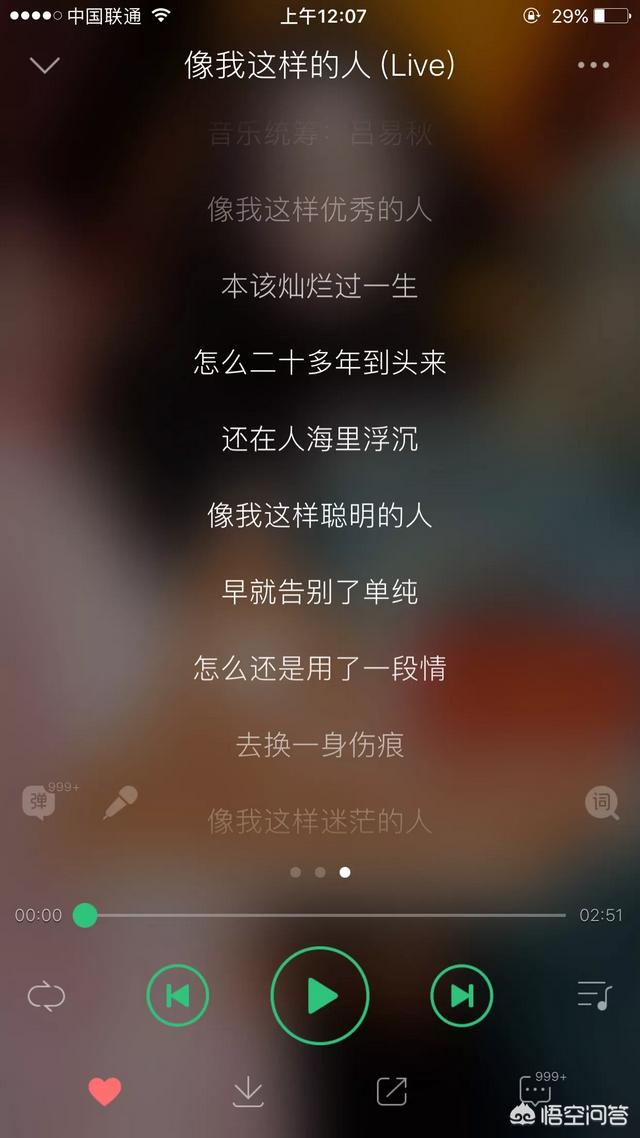This screenshot has height=1138, width=640.
Task: Share this song
Action: (x=392, y=1092)
